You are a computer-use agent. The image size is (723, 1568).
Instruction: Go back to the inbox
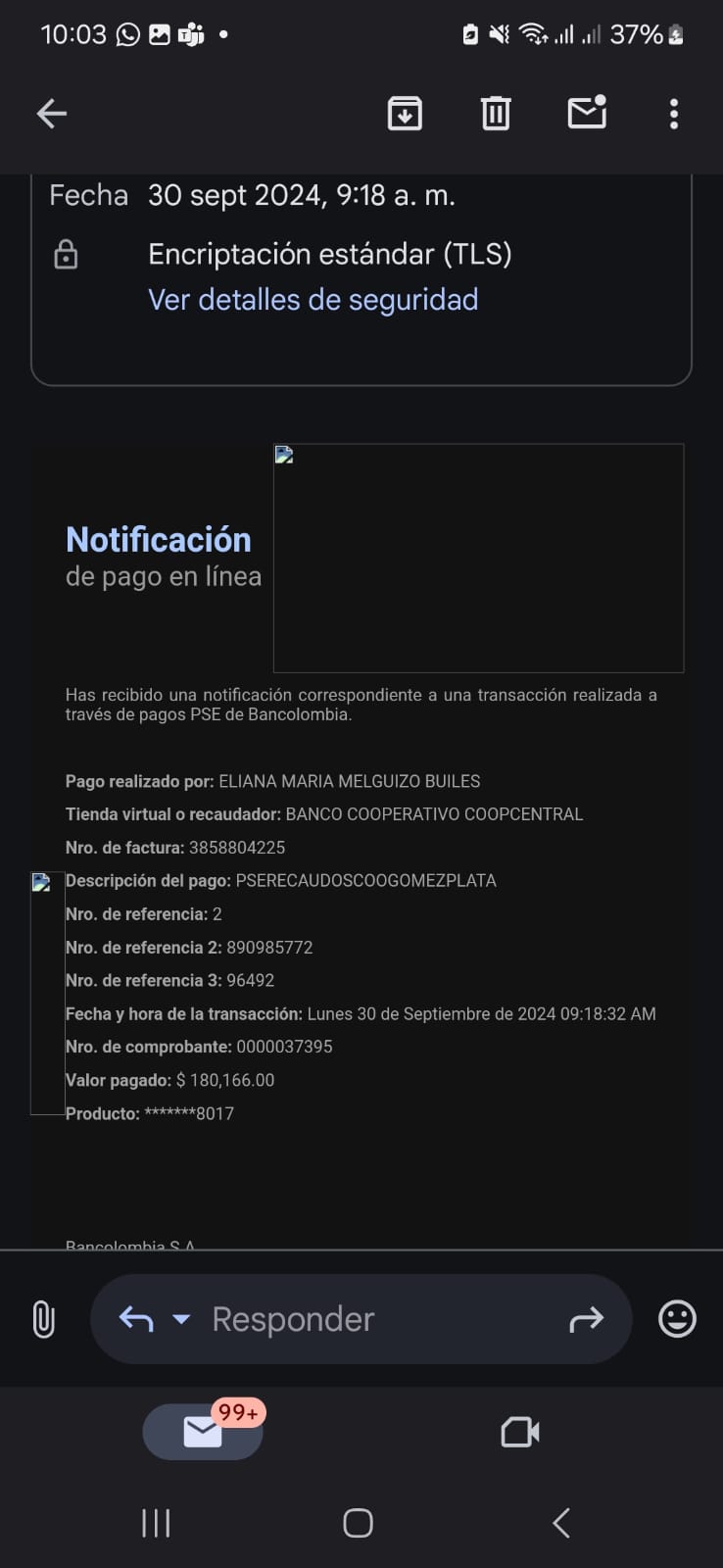click(x=52, y=115)
